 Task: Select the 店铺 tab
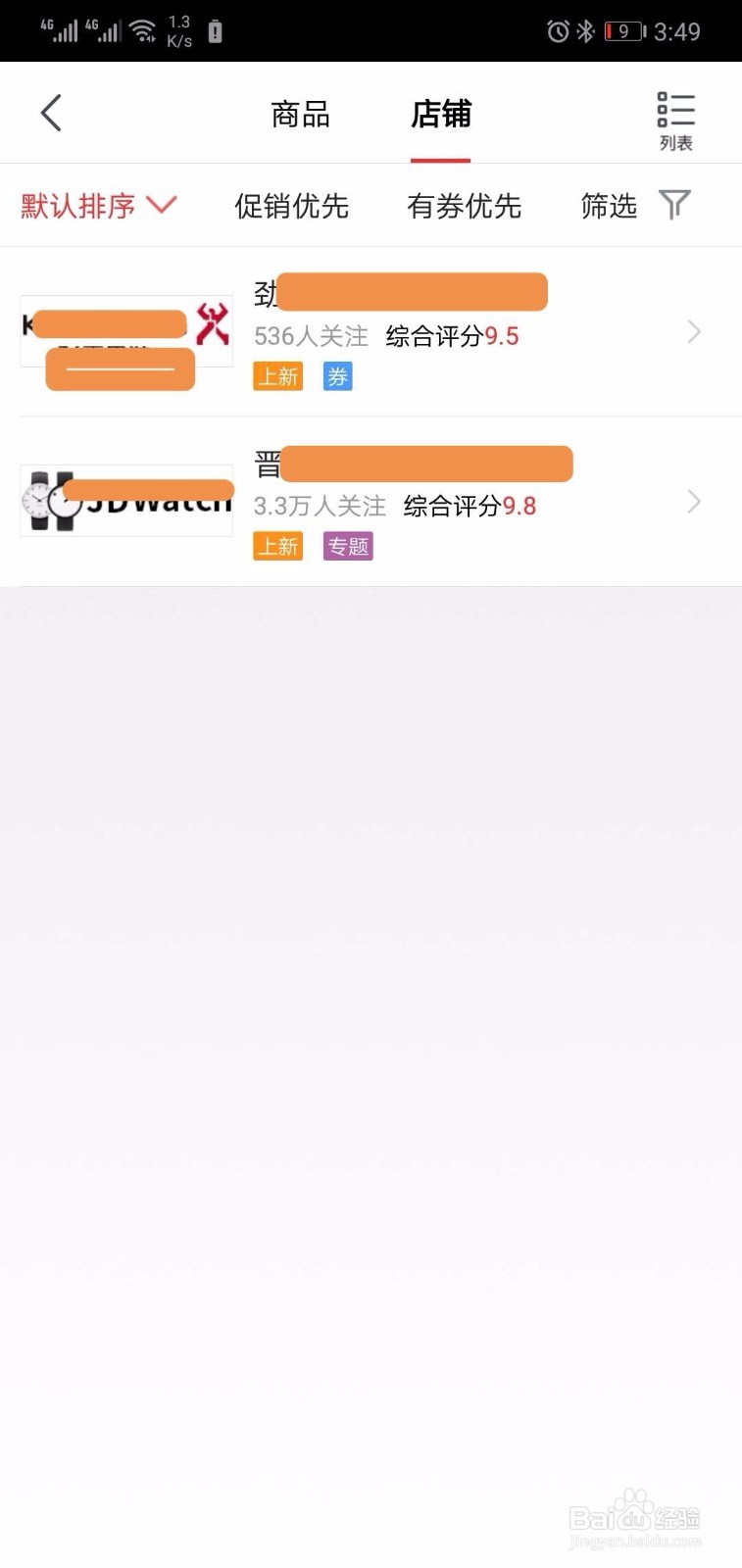coord(440,114)
